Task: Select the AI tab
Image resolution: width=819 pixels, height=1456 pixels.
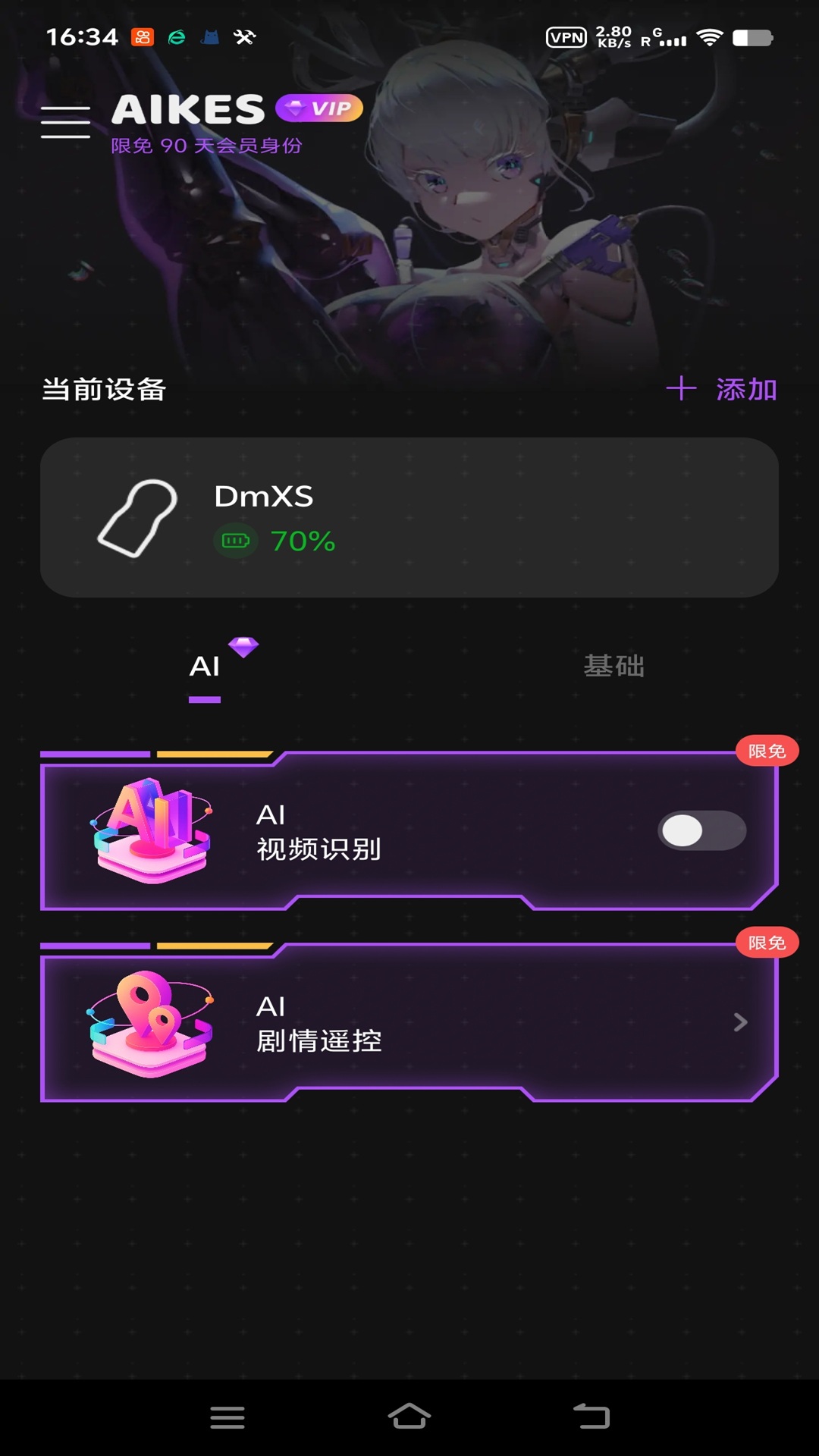Action: (203, 667)
